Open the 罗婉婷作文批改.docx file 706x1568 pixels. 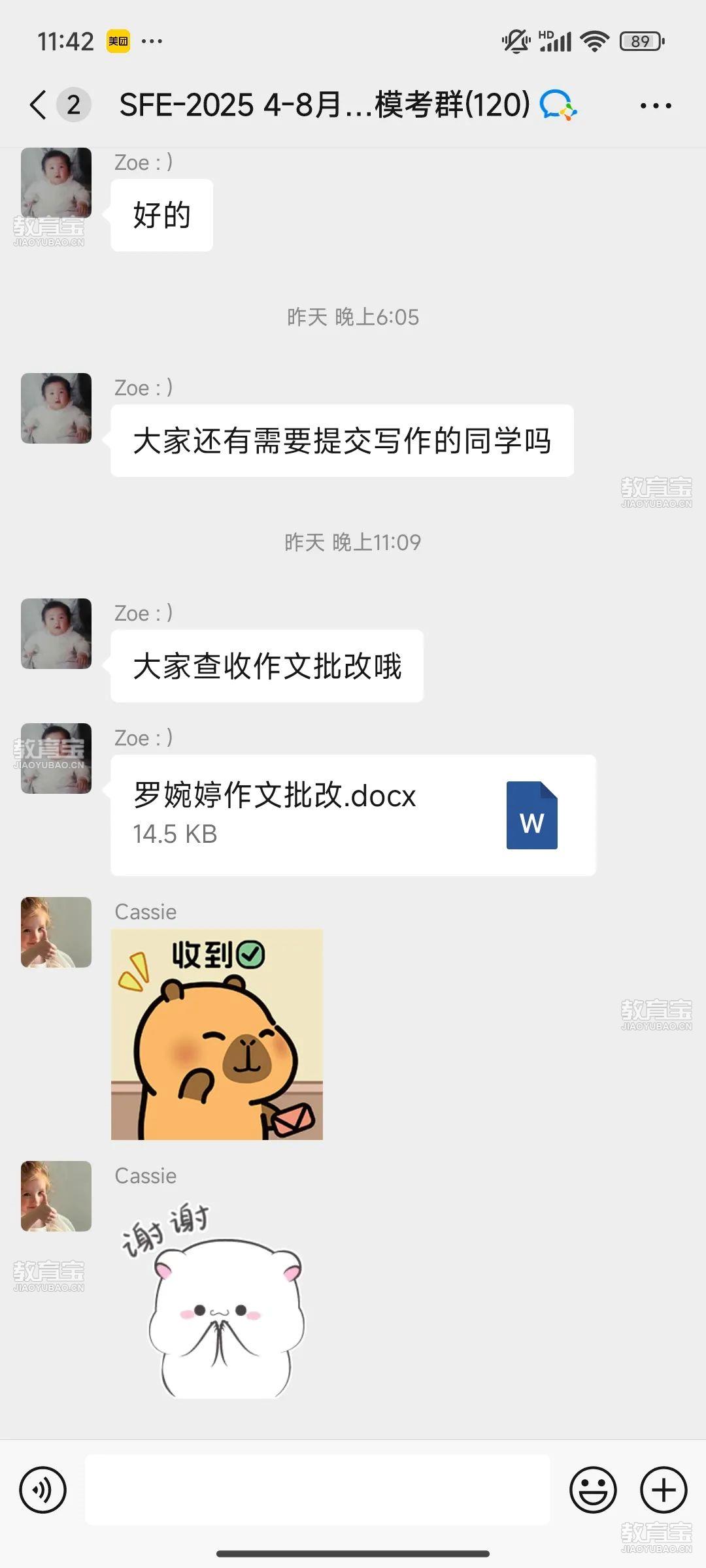click(x=353, y=814)
